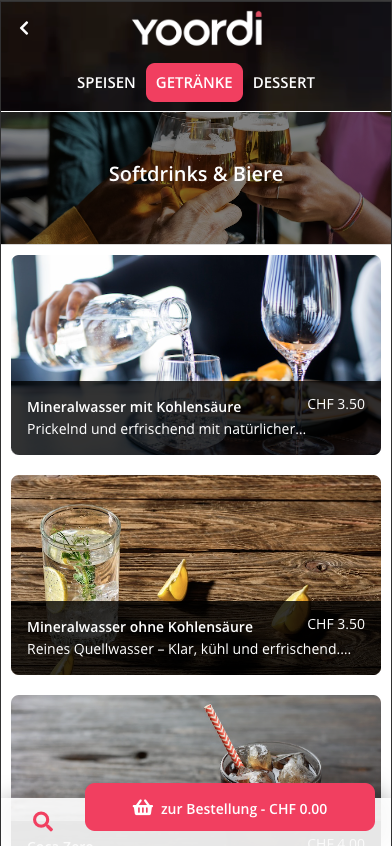Screen dimensions: 392x846
Task: Open Mineralwasser ohne Kohlensäure card
Action: click(x=196, y=575)
